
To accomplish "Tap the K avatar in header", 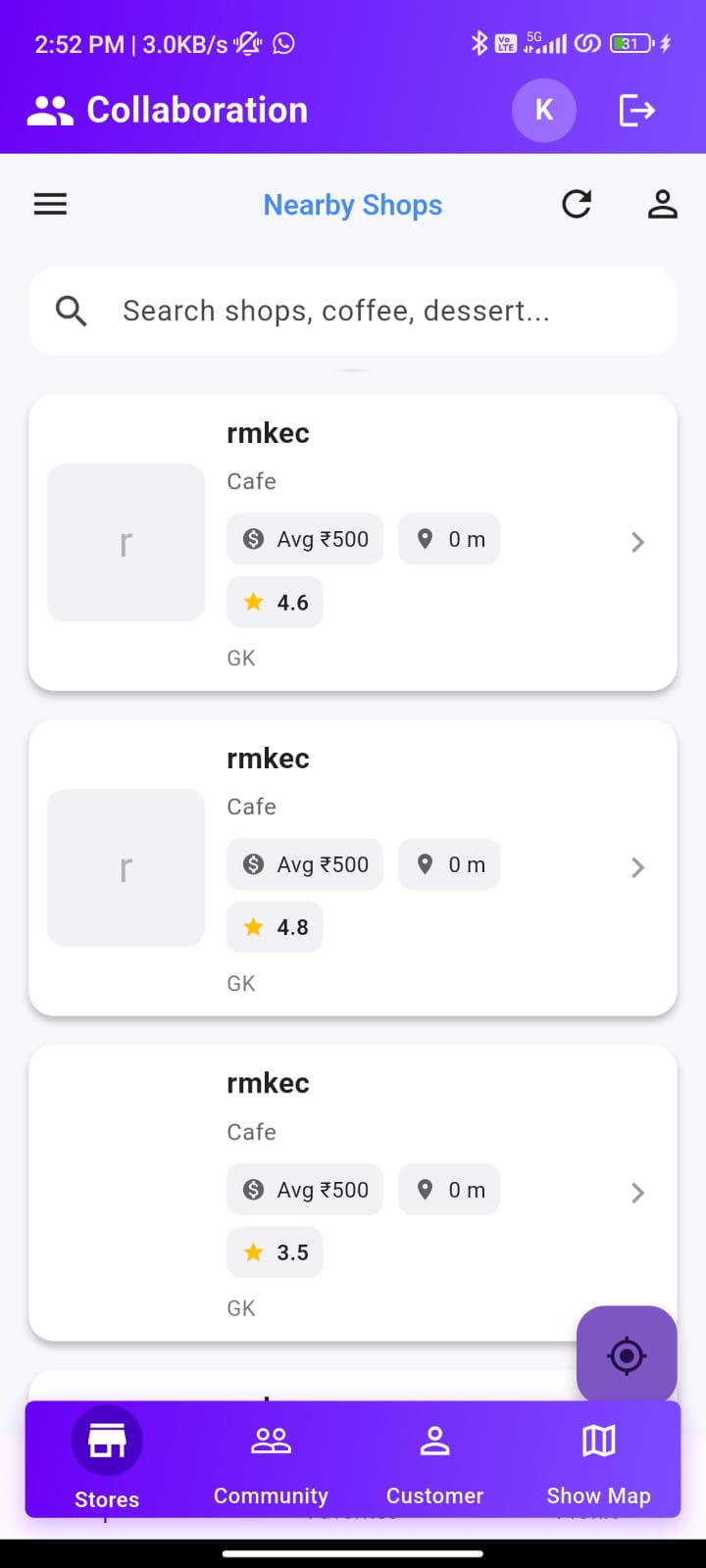I will [x=543, y=110].
